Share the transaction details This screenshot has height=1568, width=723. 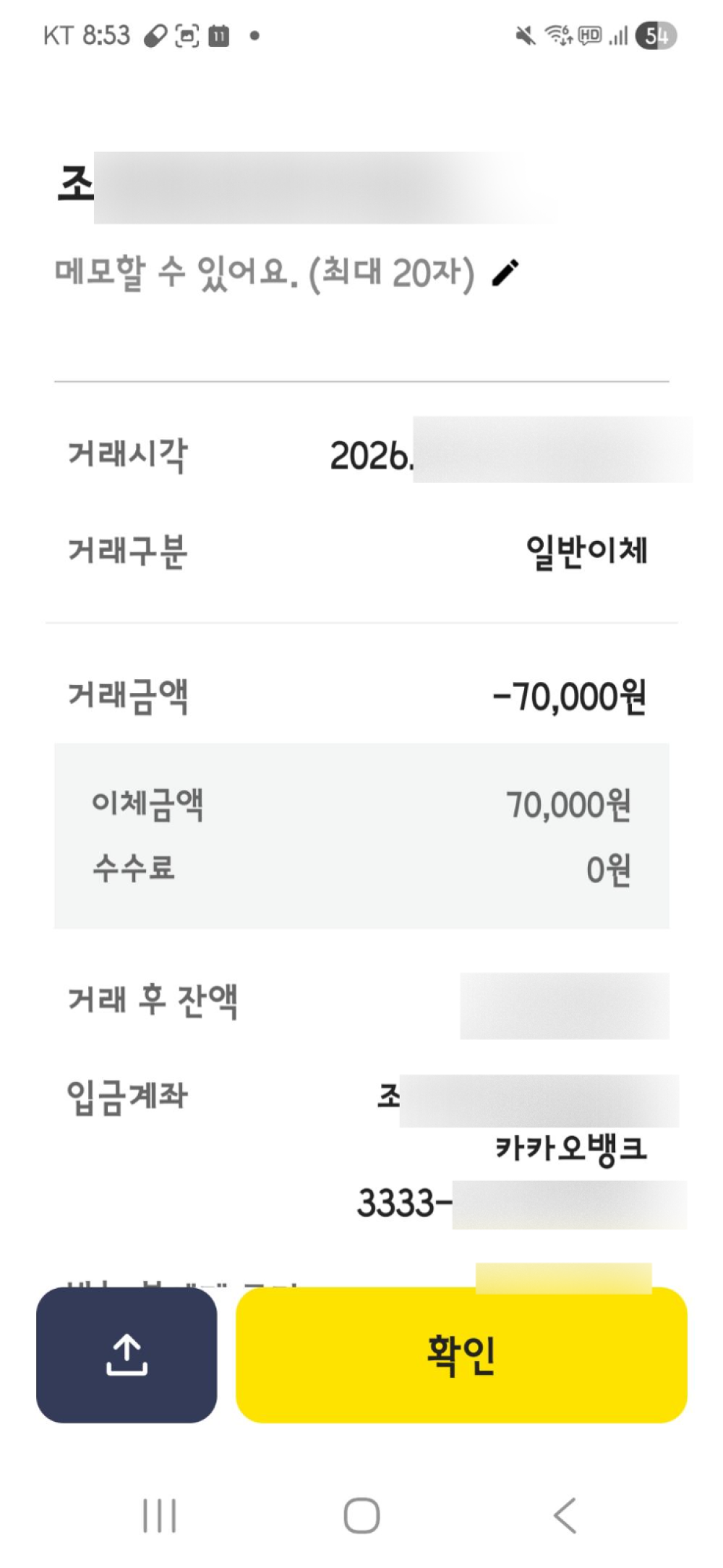click(x=127, y=1355)
